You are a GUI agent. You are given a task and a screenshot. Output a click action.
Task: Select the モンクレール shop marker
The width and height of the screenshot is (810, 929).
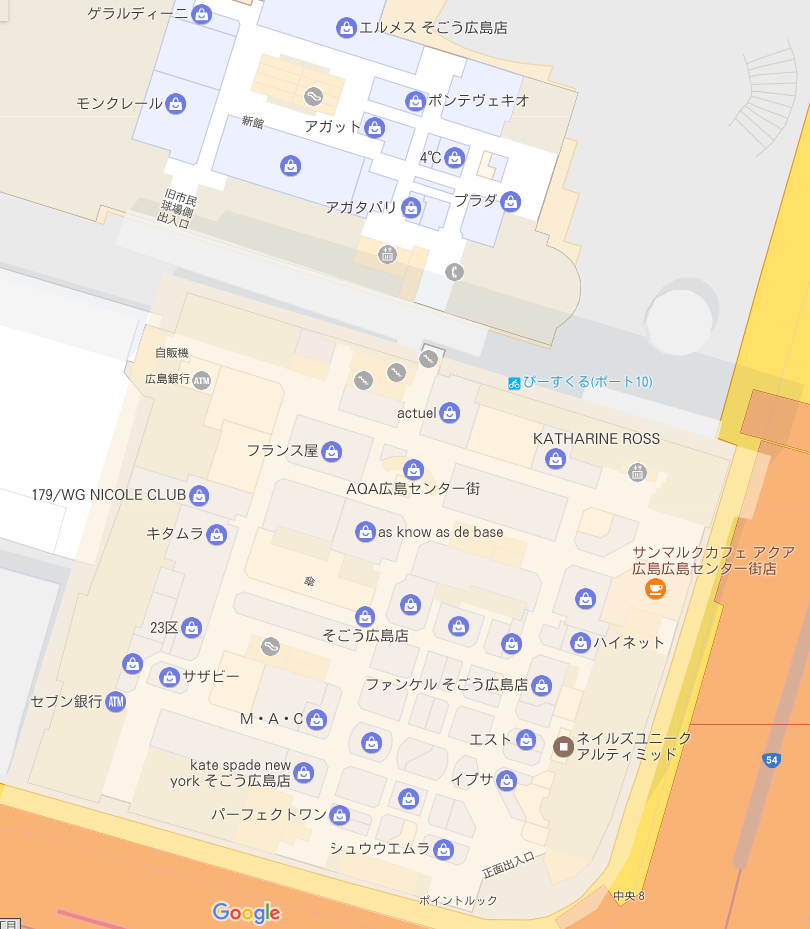pyautogui.click(x=175, y=103)
